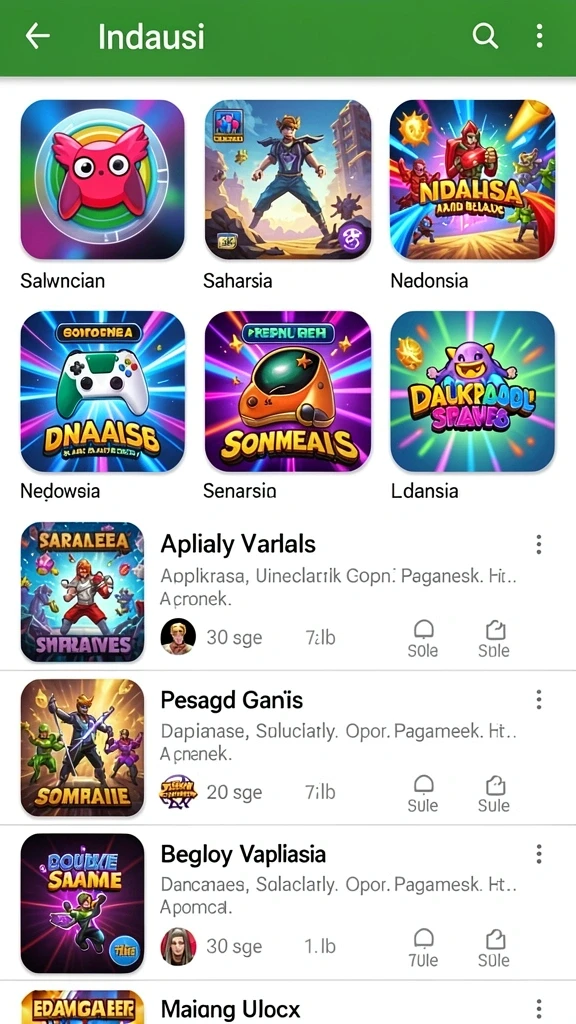Go back using the top-left arrow

coord(37,36)
